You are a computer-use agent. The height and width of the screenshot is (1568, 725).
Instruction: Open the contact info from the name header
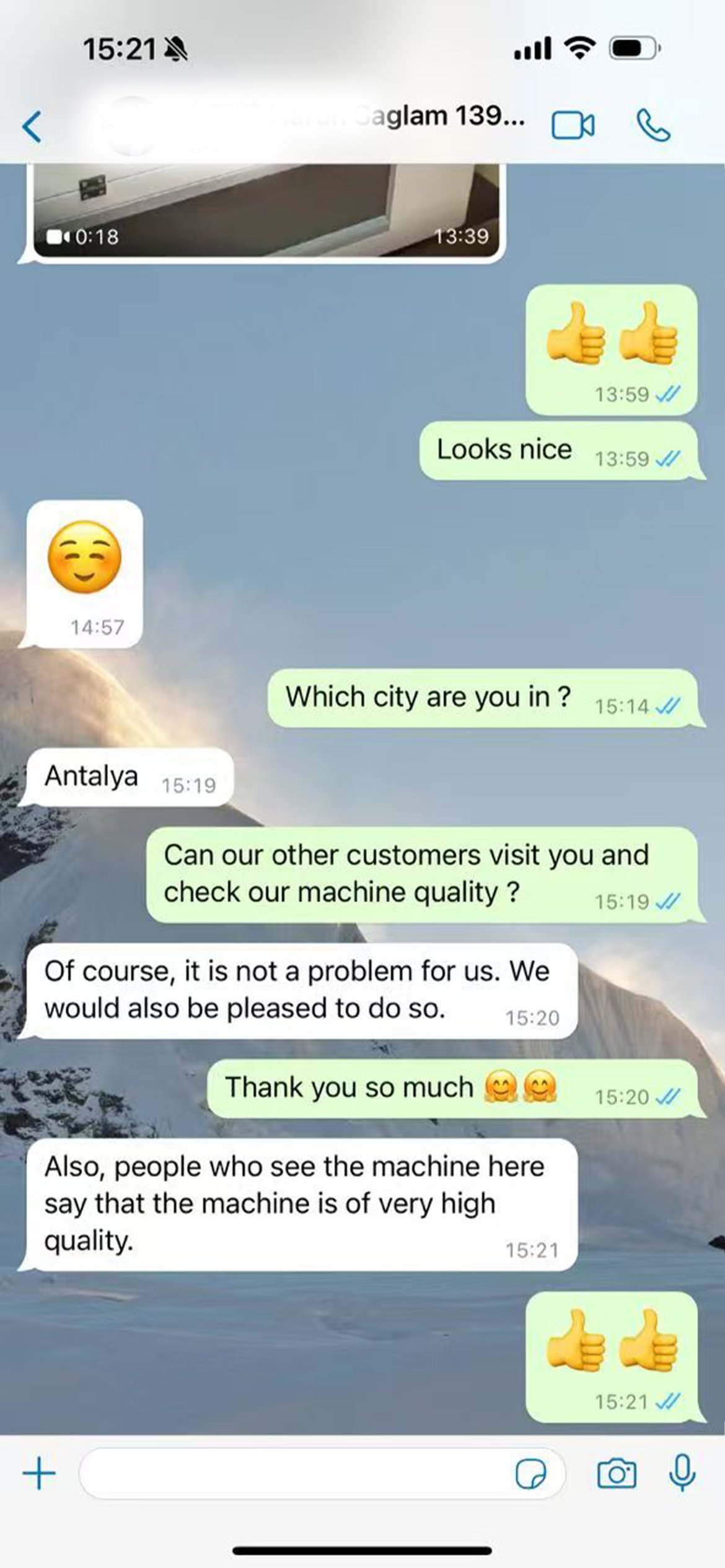pos(347,118)
